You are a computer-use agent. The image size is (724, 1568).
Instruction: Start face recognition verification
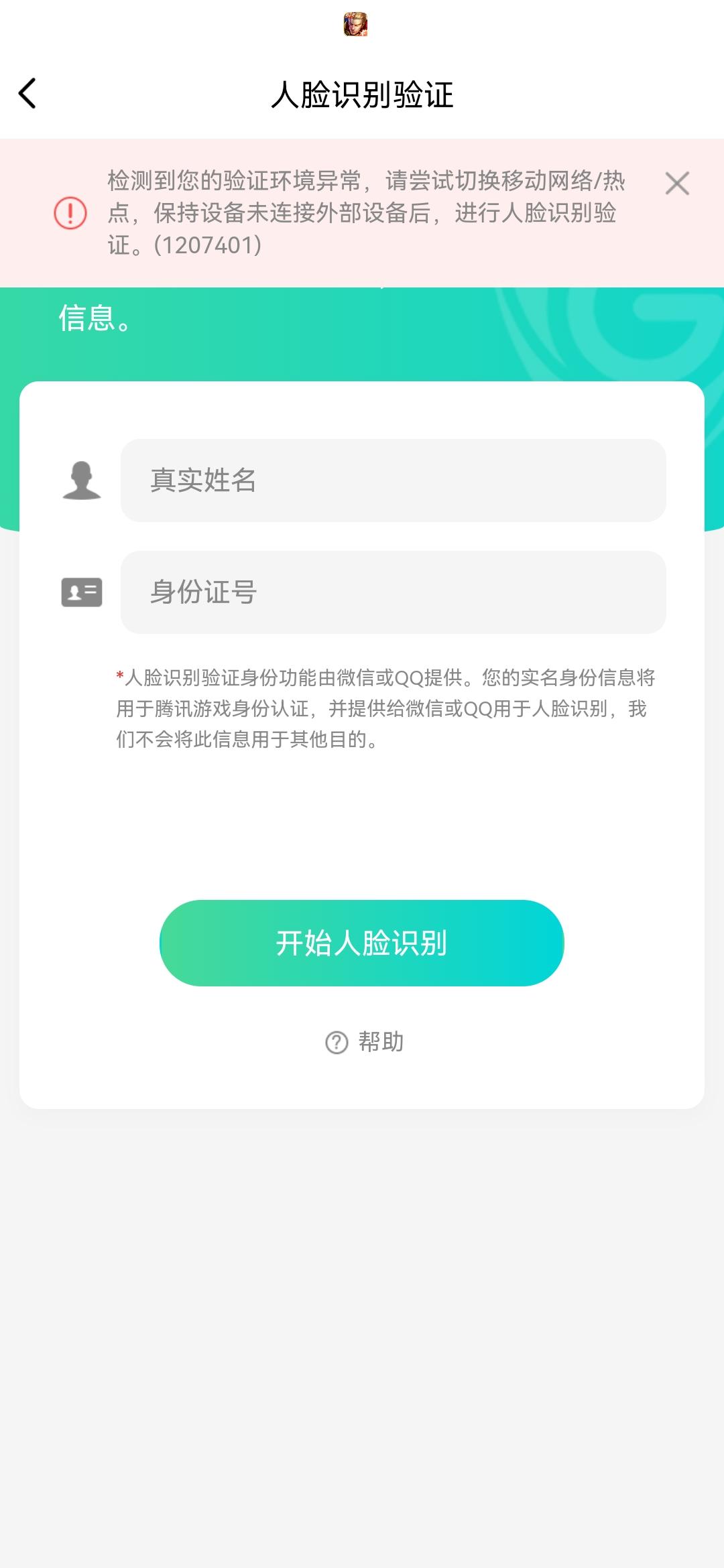click(362, 941)
